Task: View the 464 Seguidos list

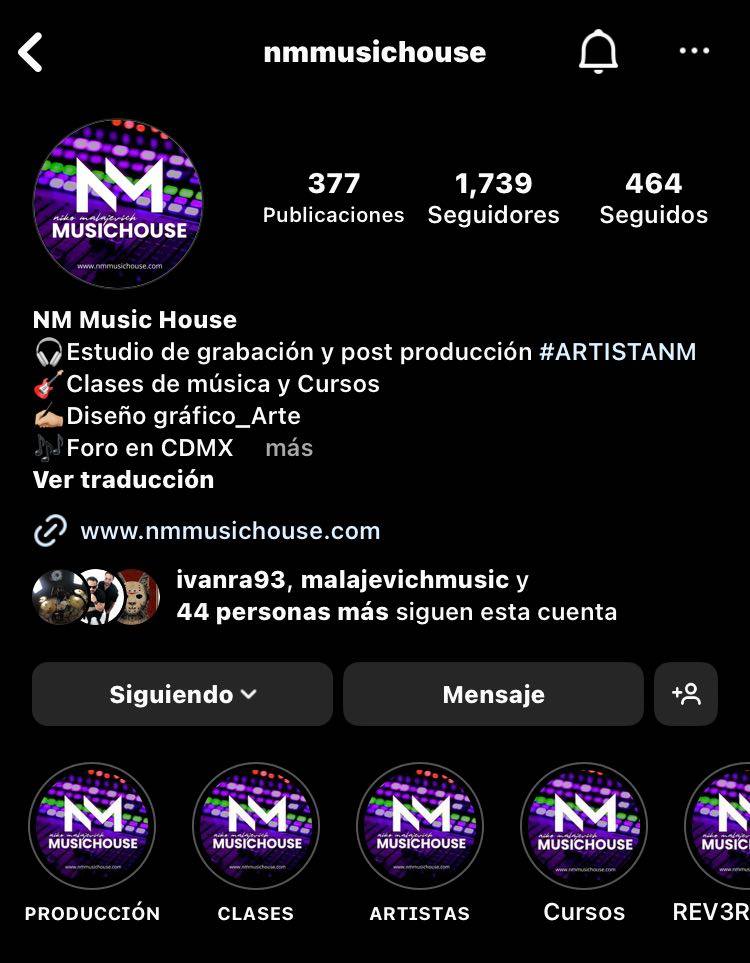Action: [654, 195]
